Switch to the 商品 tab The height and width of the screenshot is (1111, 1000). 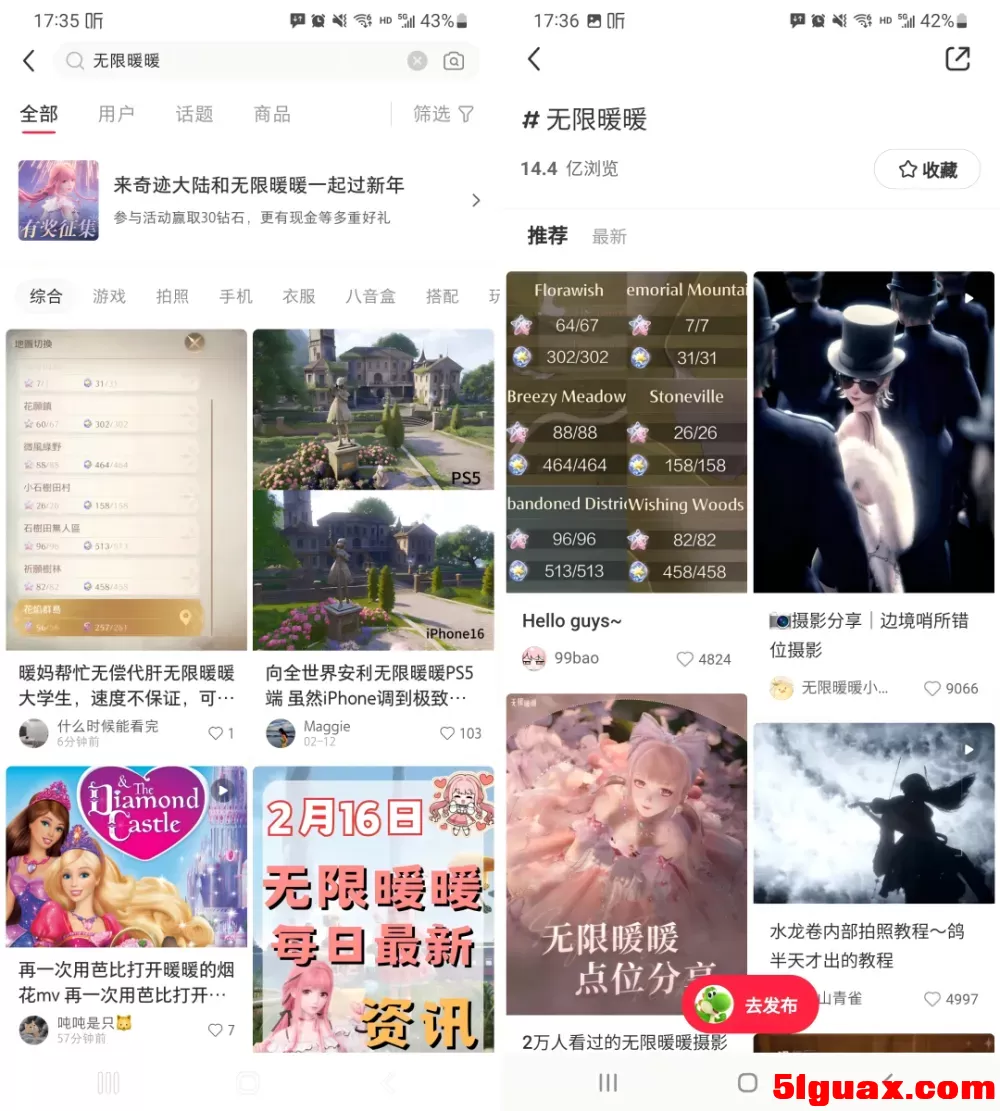[272, 114]
